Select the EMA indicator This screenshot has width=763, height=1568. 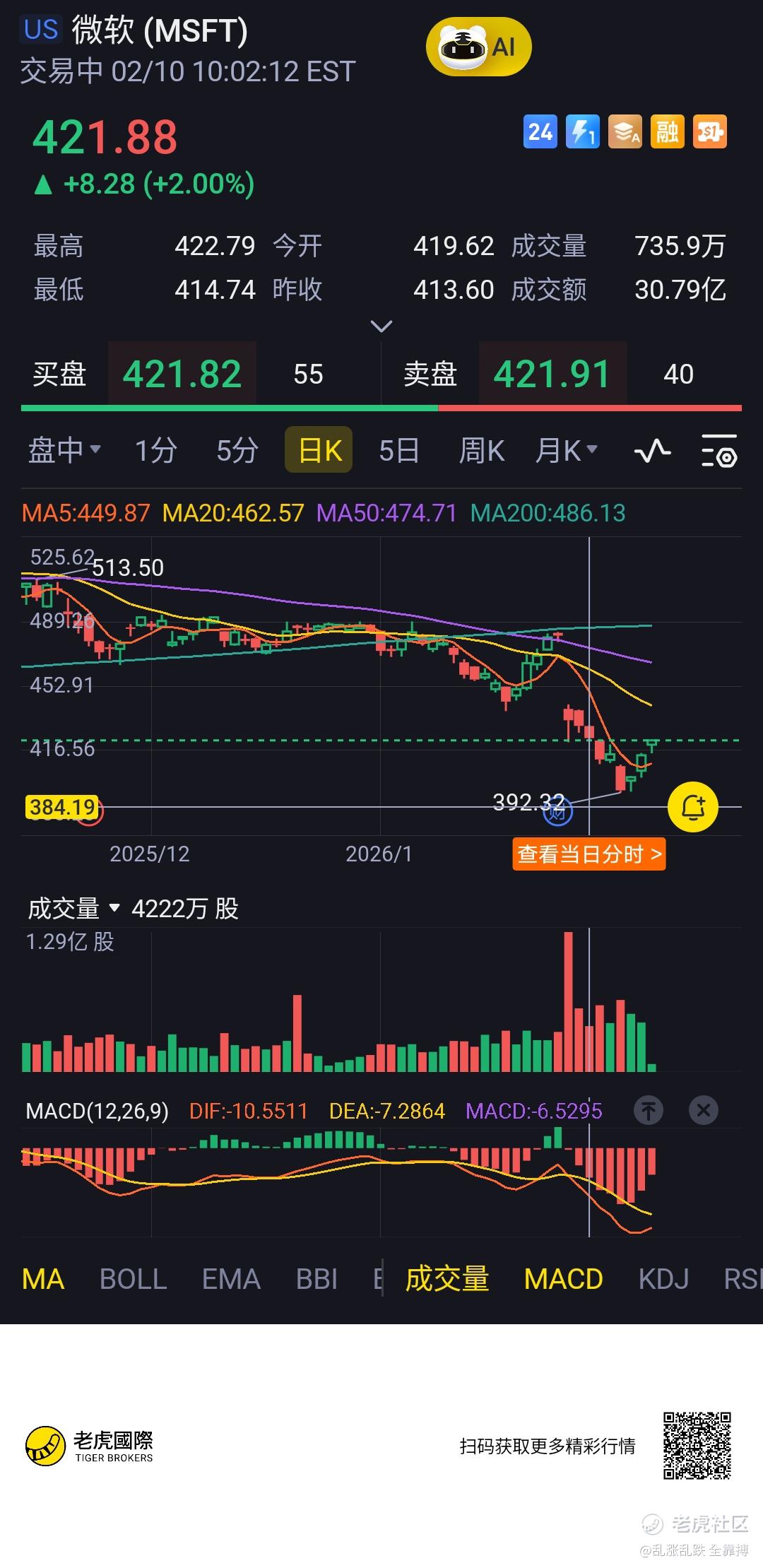click(231, 1279)
